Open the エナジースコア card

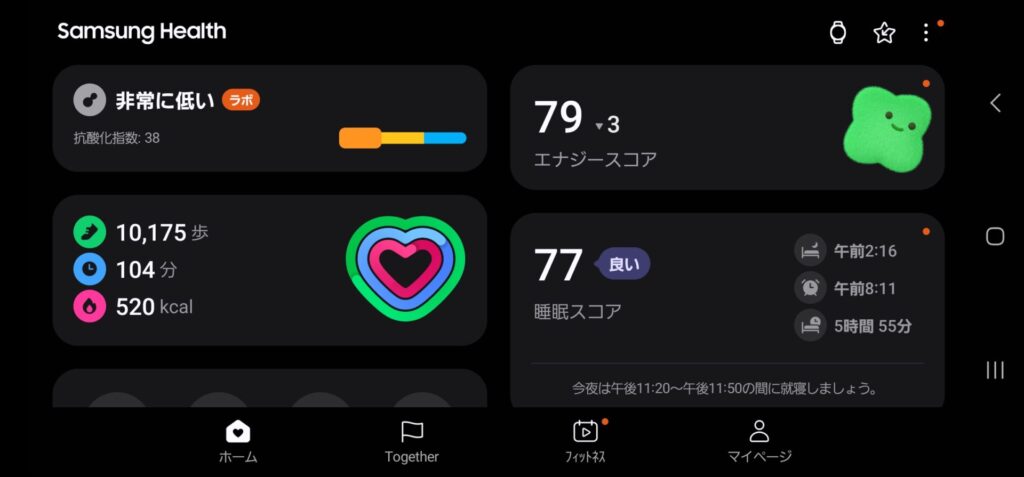tap(727, 127)
